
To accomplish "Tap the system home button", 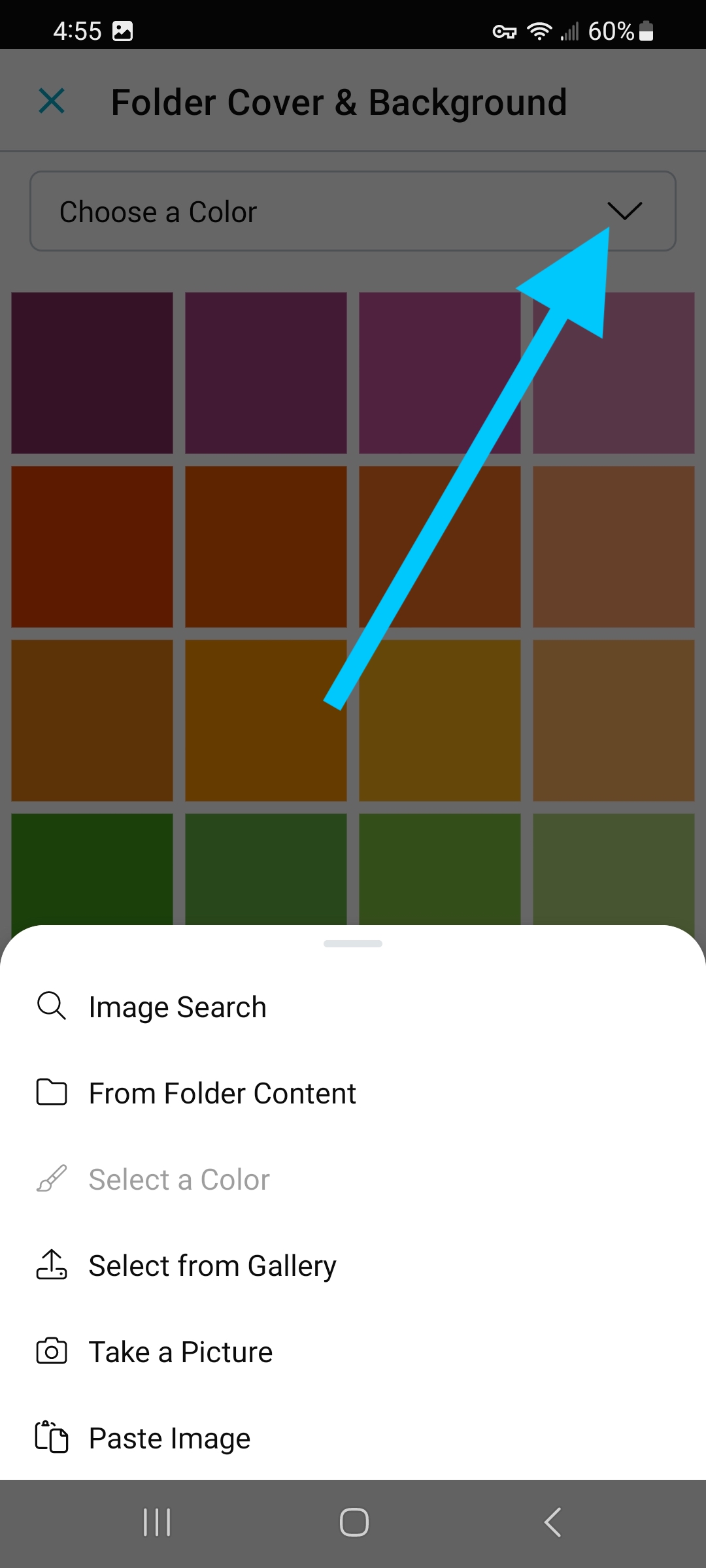I will point(354,1522).
